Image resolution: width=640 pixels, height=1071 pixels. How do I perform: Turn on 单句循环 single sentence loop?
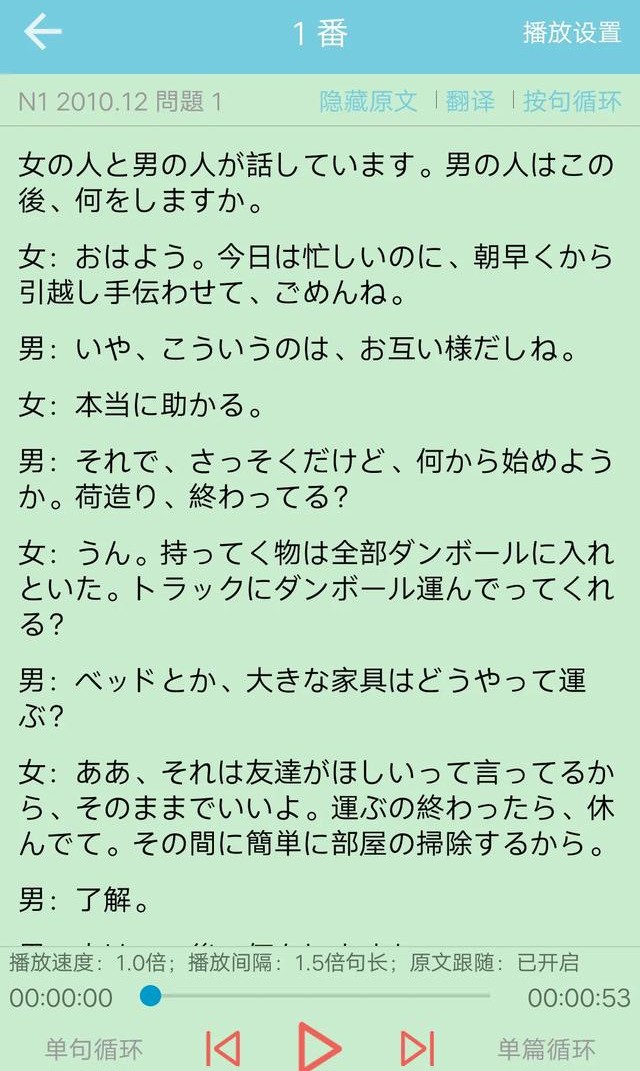tap(94, 1049)
